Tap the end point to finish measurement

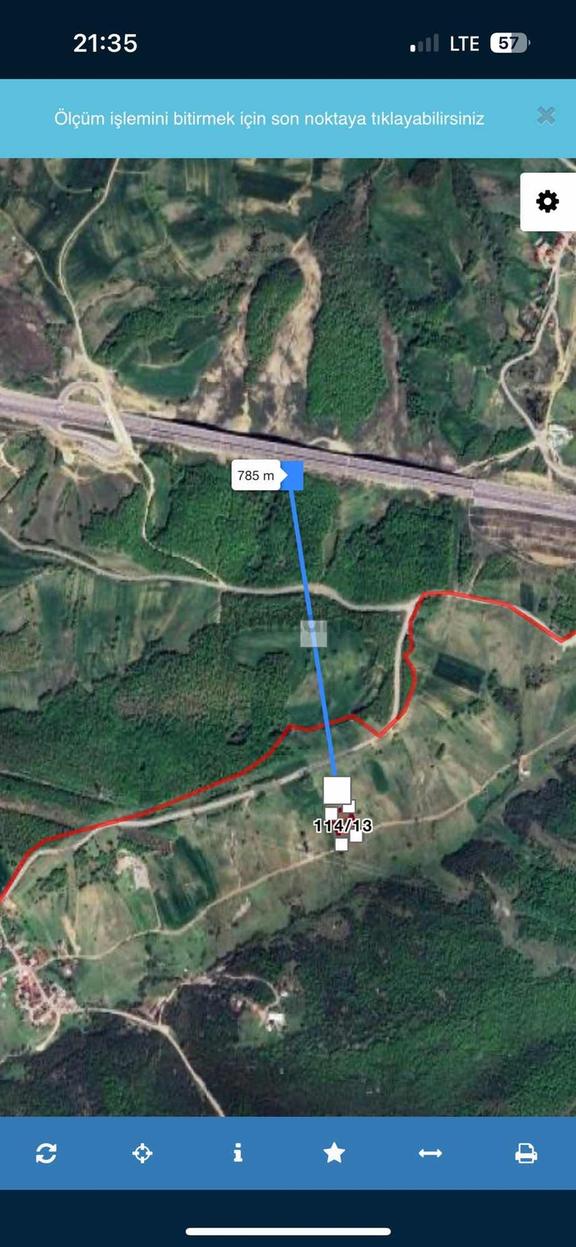291,476
